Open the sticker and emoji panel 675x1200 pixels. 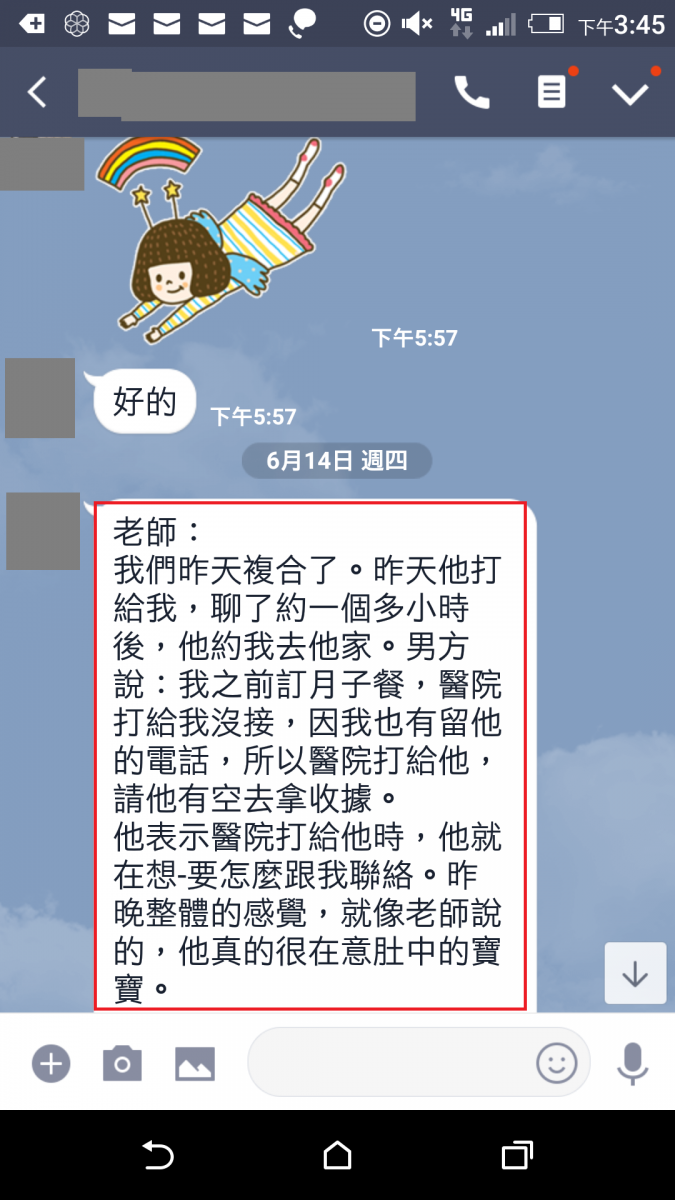(x=557, y=1062)
